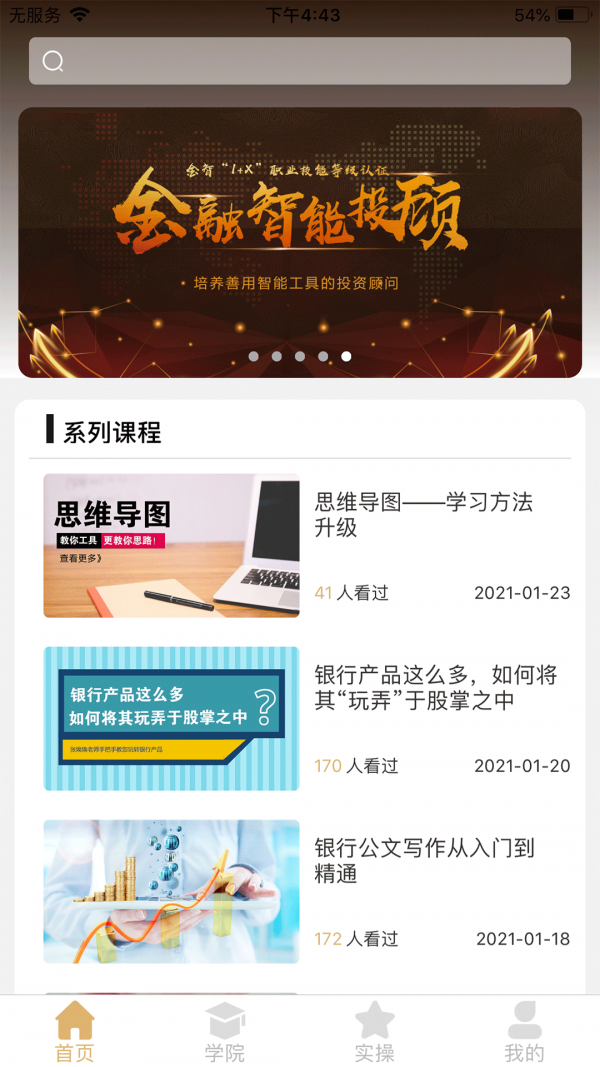This screenshot has height=1067, width=600.
Task: Go to the 首页 tab
Action: pyautogui.click(x=75, y=1032)
